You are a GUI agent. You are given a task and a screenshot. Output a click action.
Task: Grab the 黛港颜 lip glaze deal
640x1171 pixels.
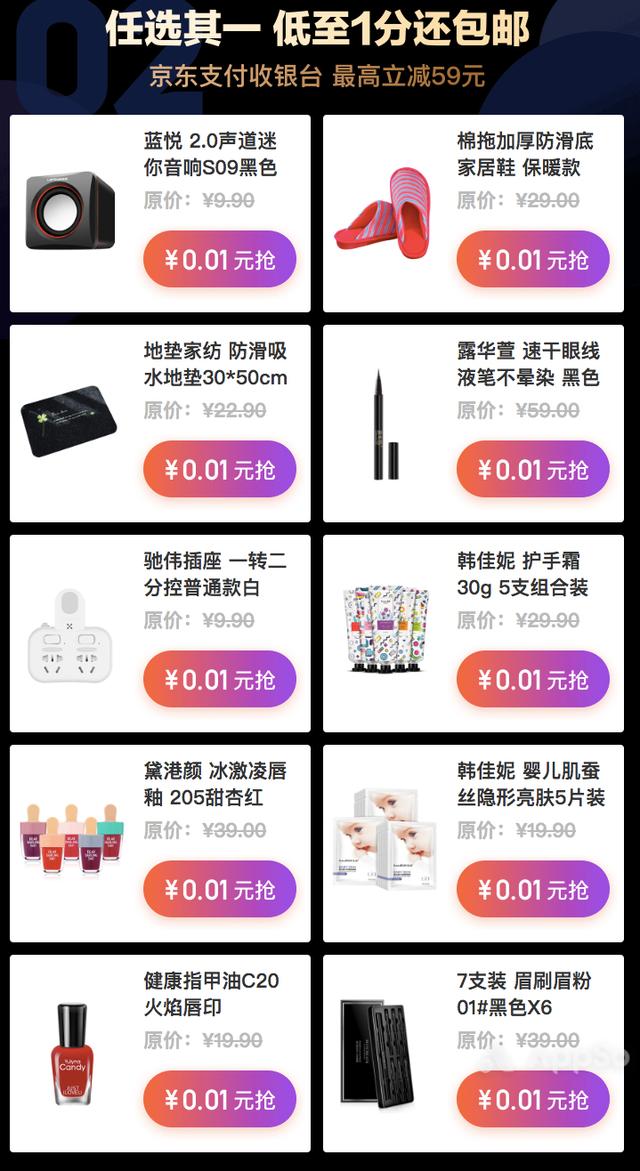click(x=219, y=890)
